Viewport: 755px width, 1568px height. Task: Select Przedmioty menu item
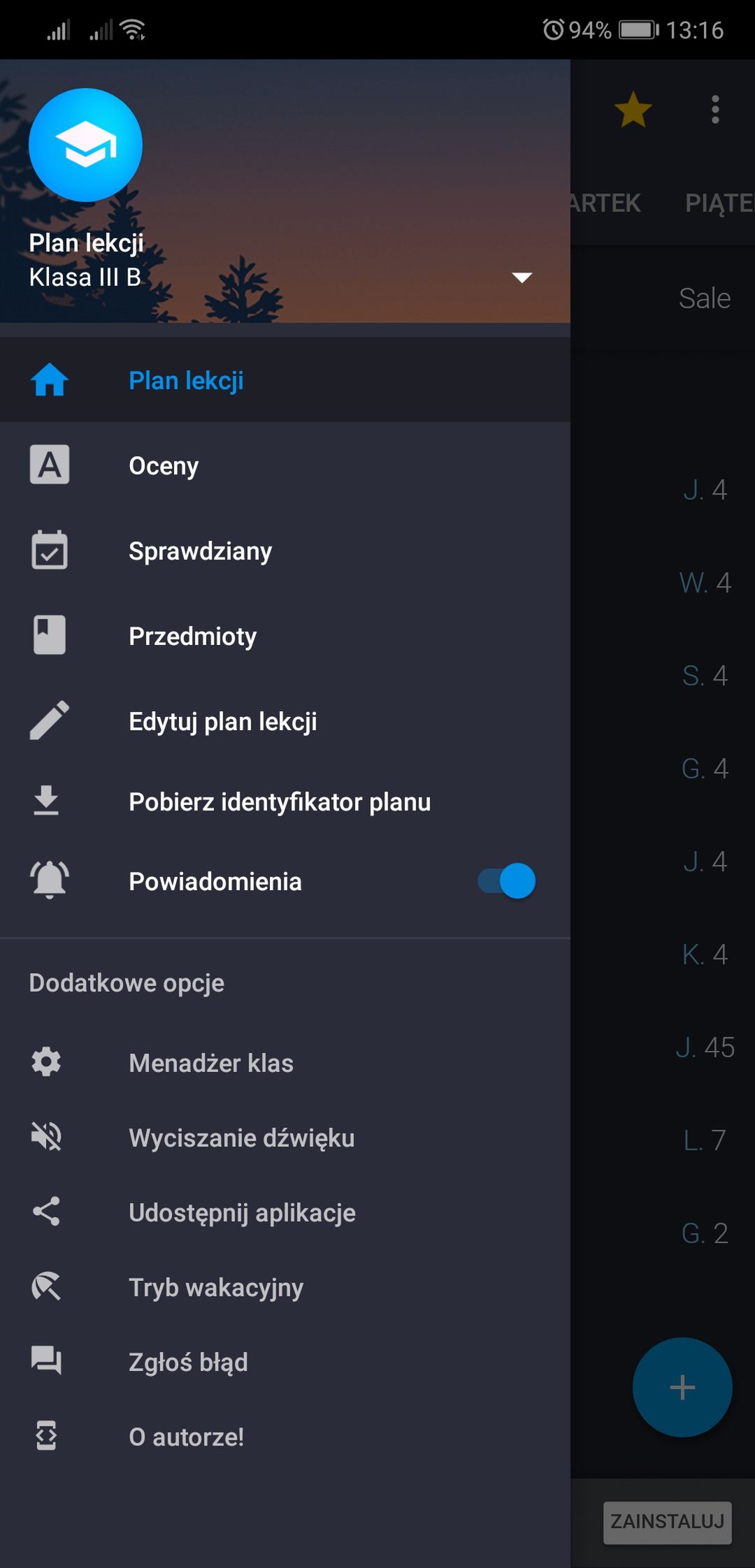click(x=285, y=636)
